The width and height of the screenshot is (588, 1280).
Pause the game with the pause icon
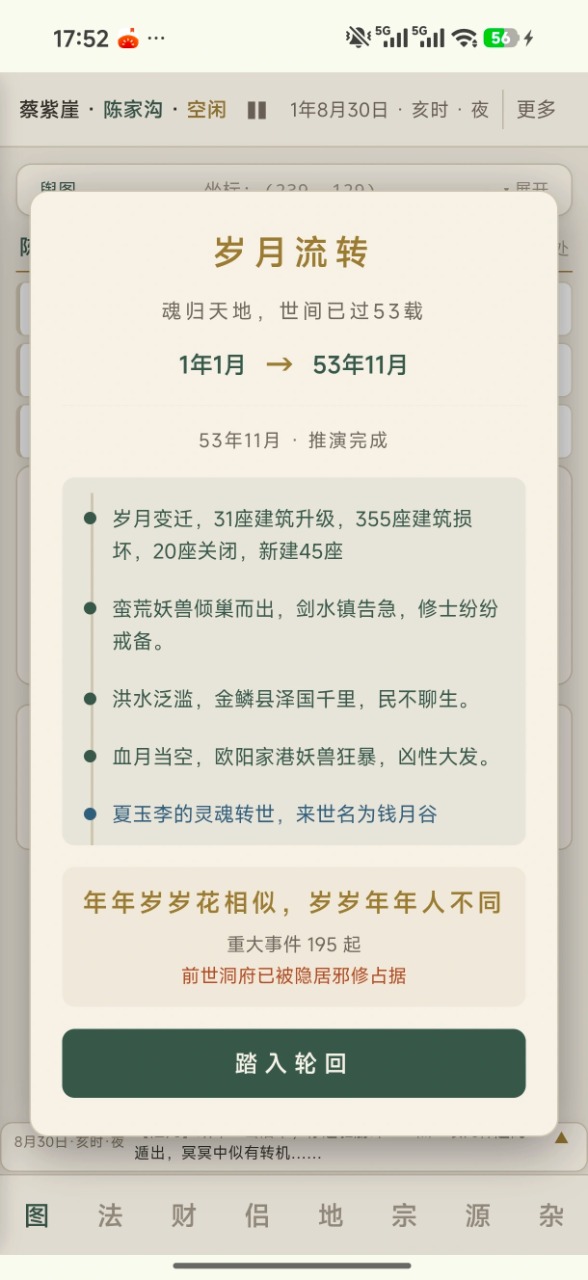(257, 110)
